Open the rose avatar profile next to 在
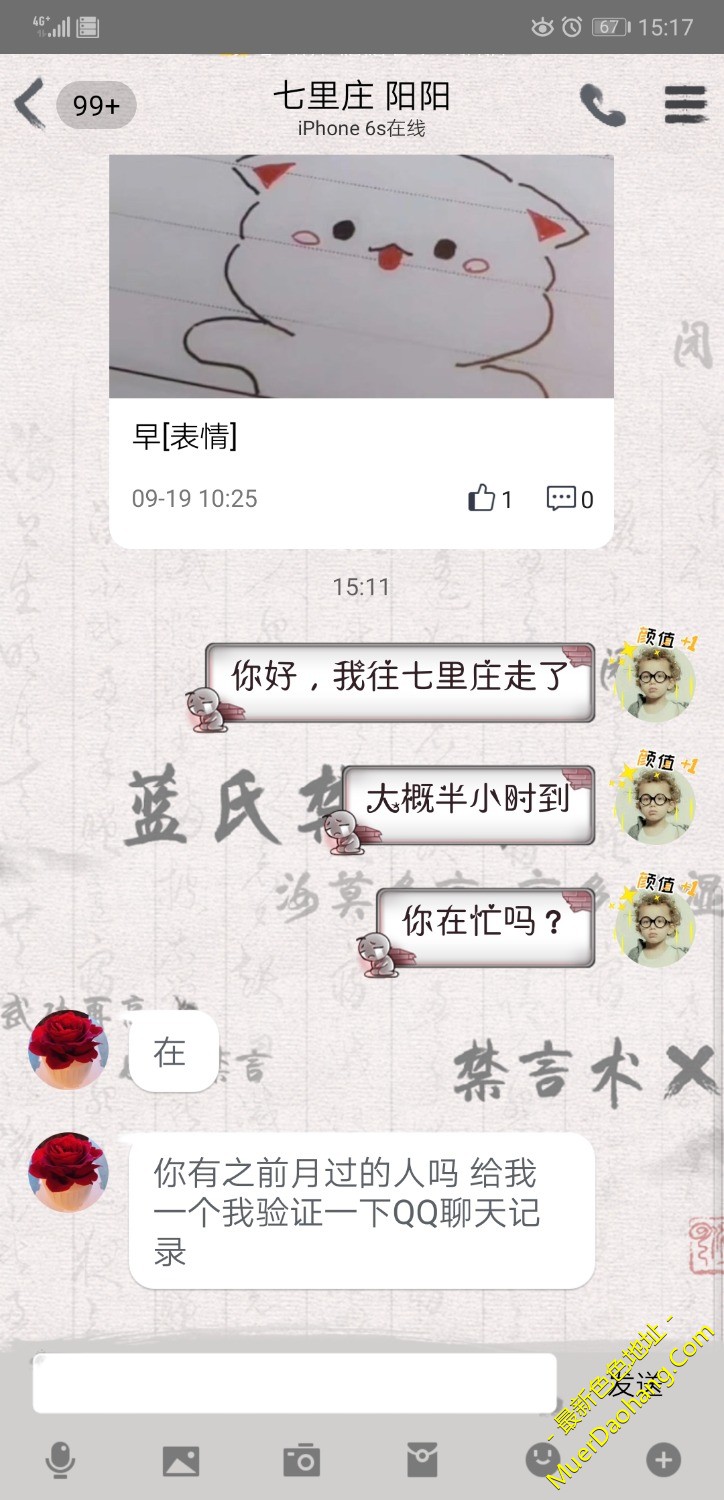The width and height of the screenshot is (724, 1500). coord(68,1050)
